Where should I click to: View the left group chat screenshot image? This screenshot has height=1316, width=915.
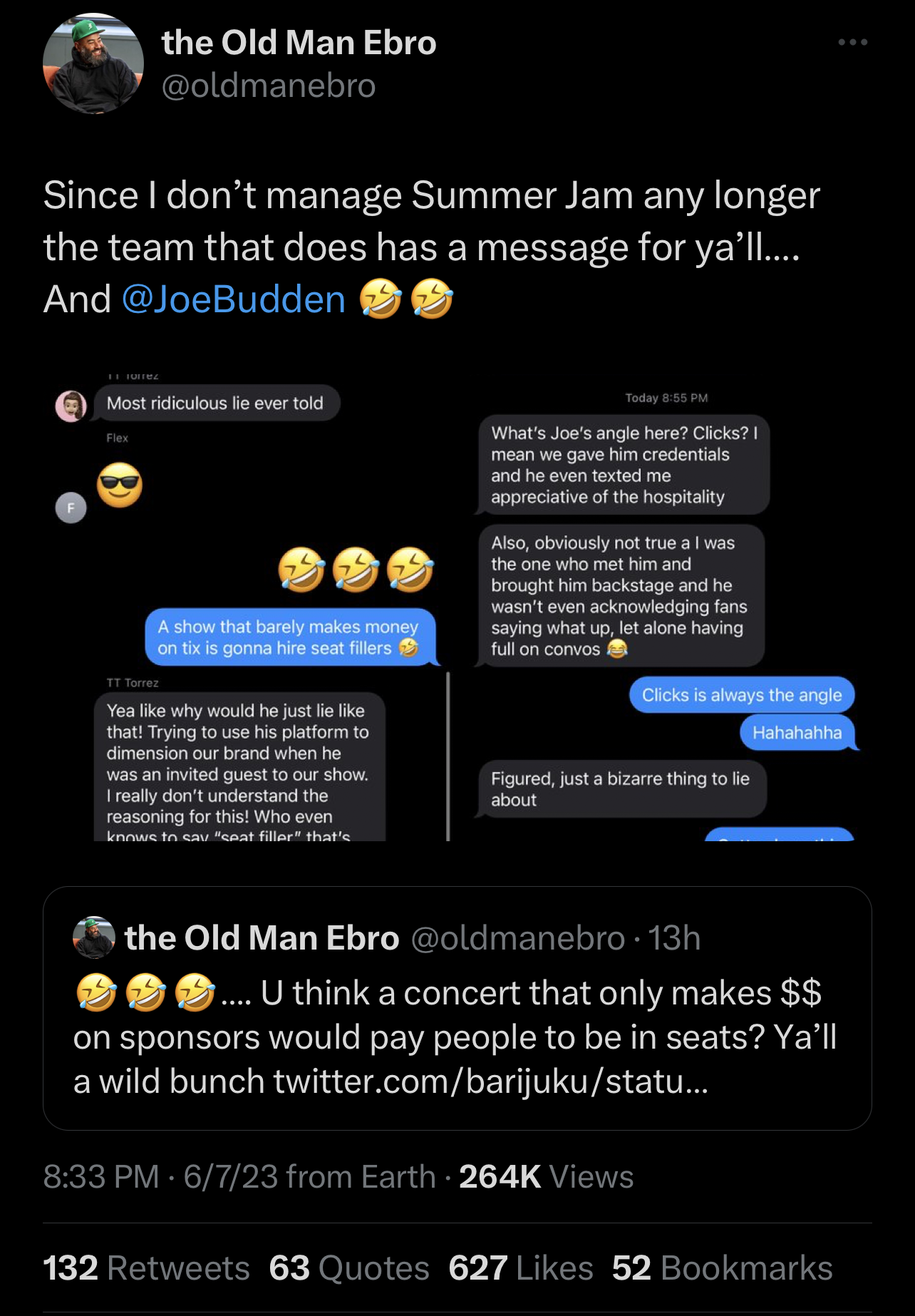(x=246, y=606)
